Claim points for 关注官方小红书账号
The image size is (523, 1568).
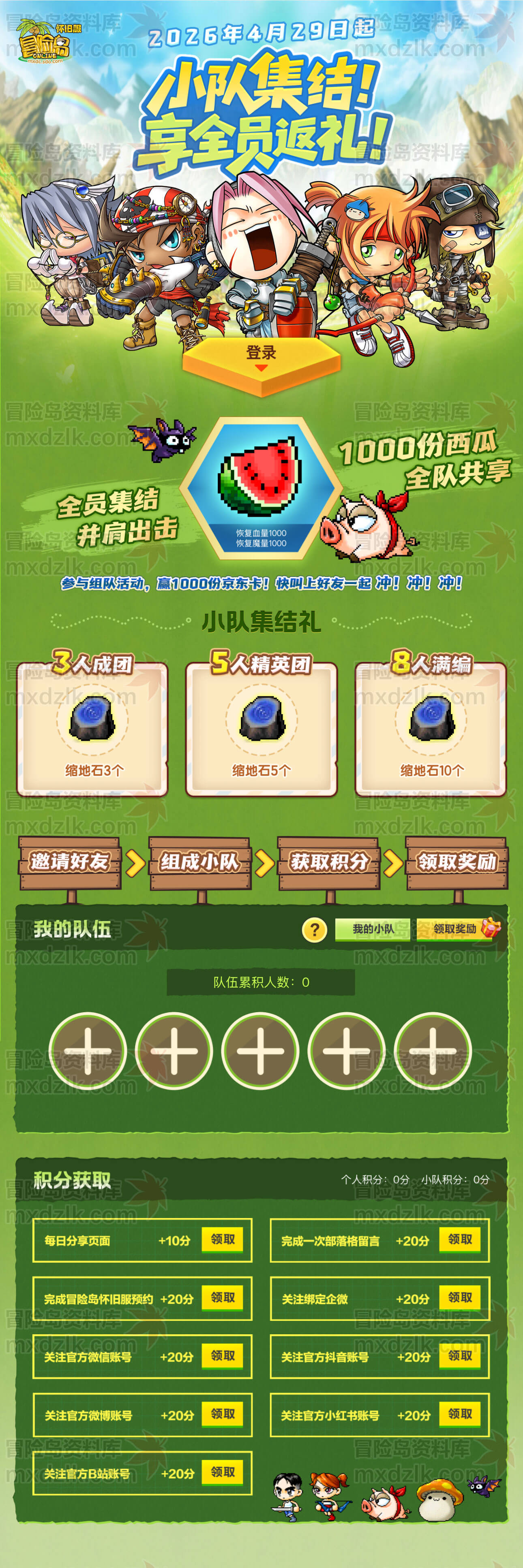coord(460,1414)
